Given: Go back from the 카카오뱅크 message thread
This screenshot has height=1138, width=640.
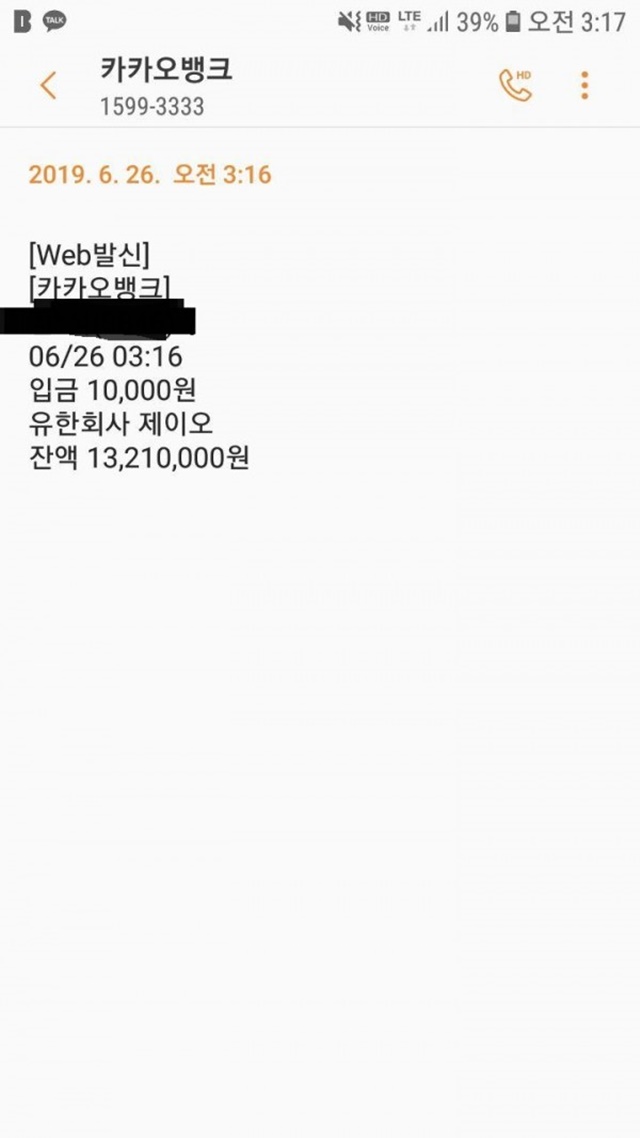Looking at the screenshot, I should coord(48,86).
